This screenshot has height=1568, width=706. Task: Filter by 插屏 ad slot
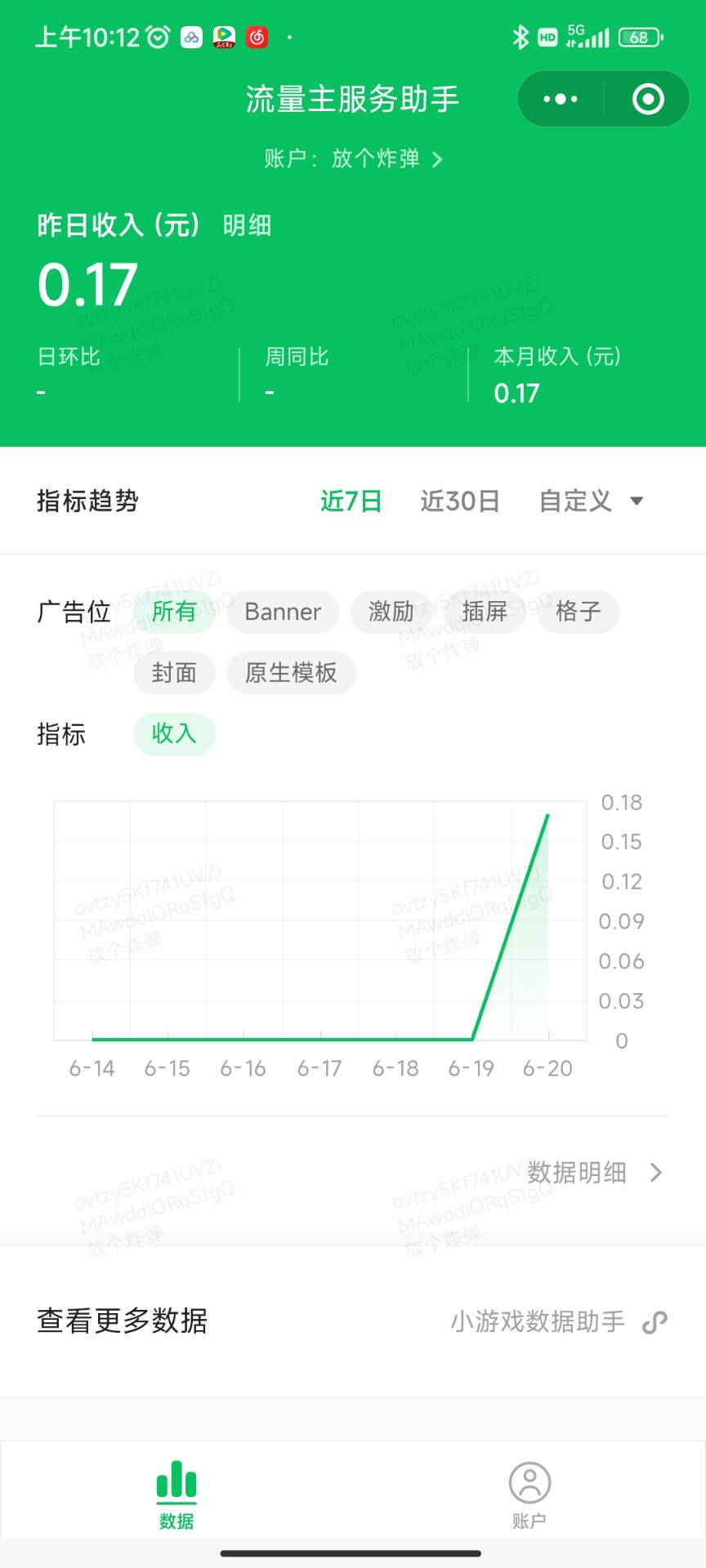pos(485,612)
